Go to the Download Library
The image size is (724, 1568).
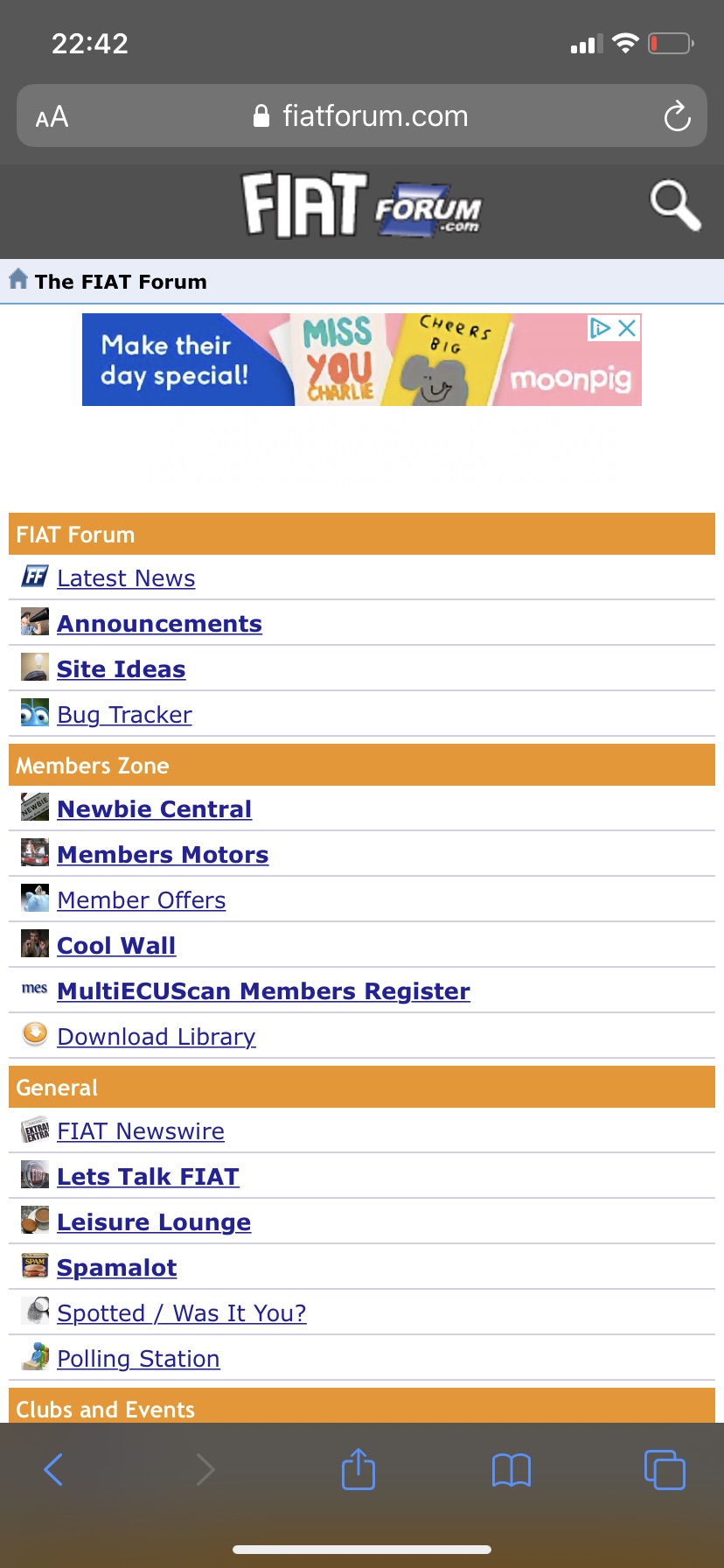156,1037
